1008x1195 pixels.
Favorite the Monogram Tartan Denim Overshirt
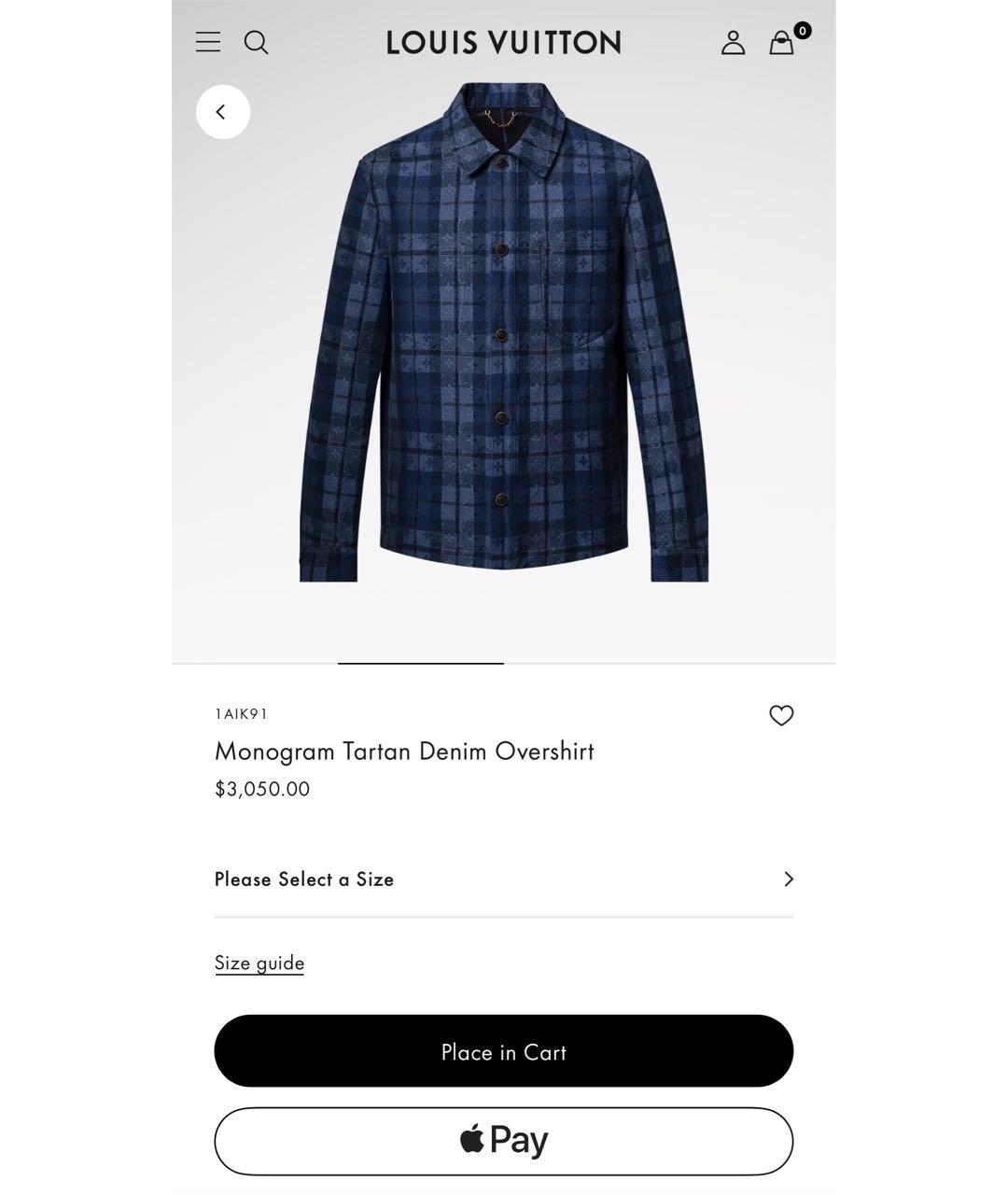click(781, 715)
